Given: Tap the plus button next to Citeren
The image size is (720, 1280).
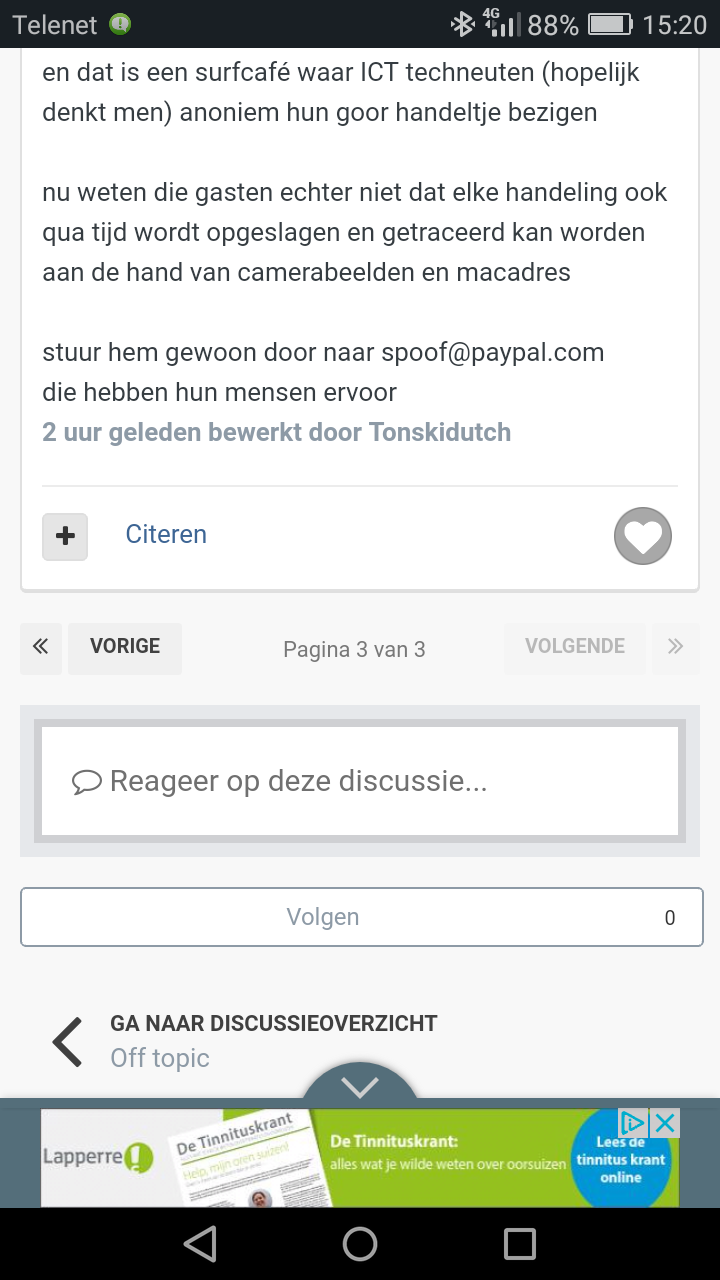Looking at the screenshot, I should [x=65, y=536].
